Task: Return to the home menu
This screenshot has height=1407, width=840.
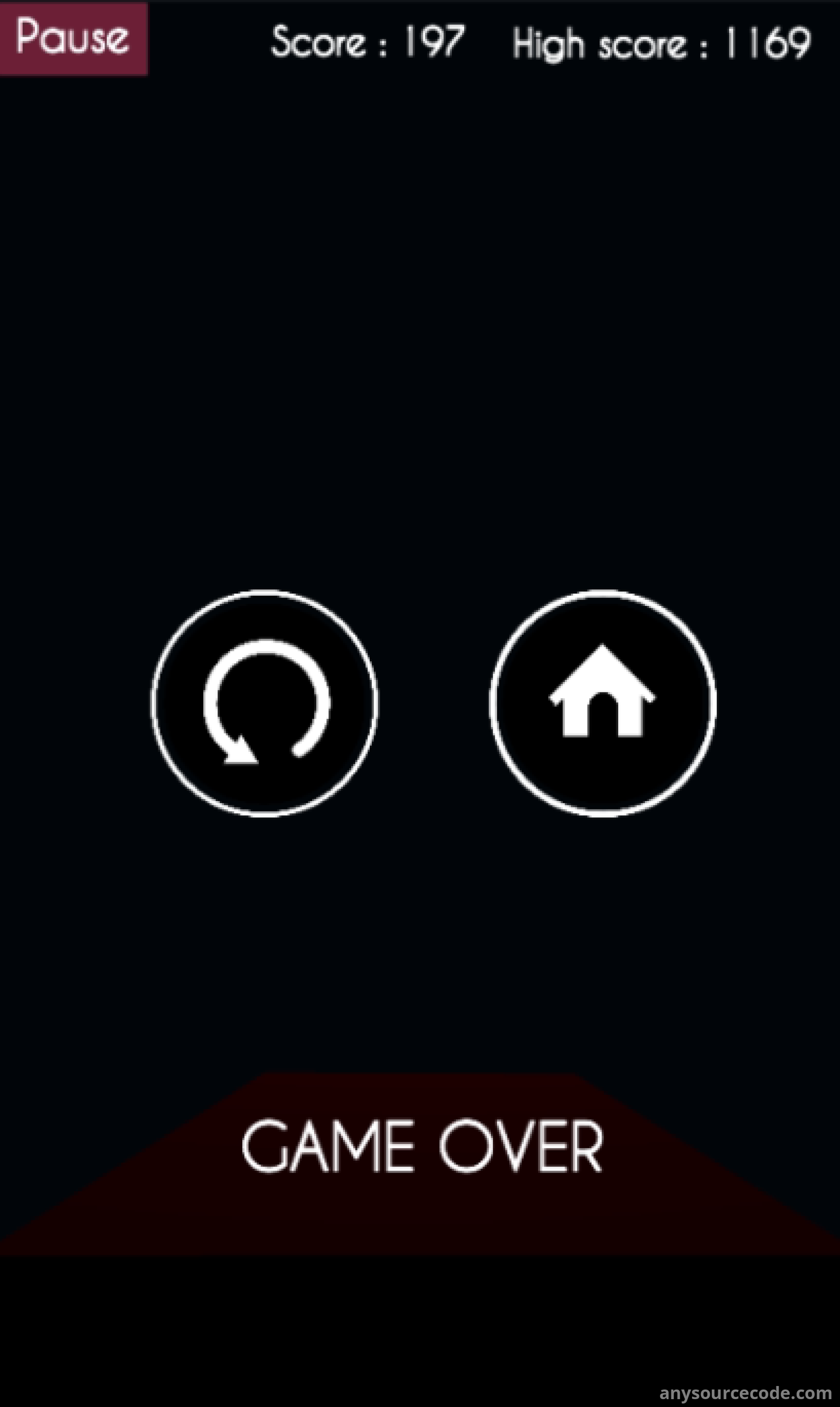Action: tap(602, 703)
